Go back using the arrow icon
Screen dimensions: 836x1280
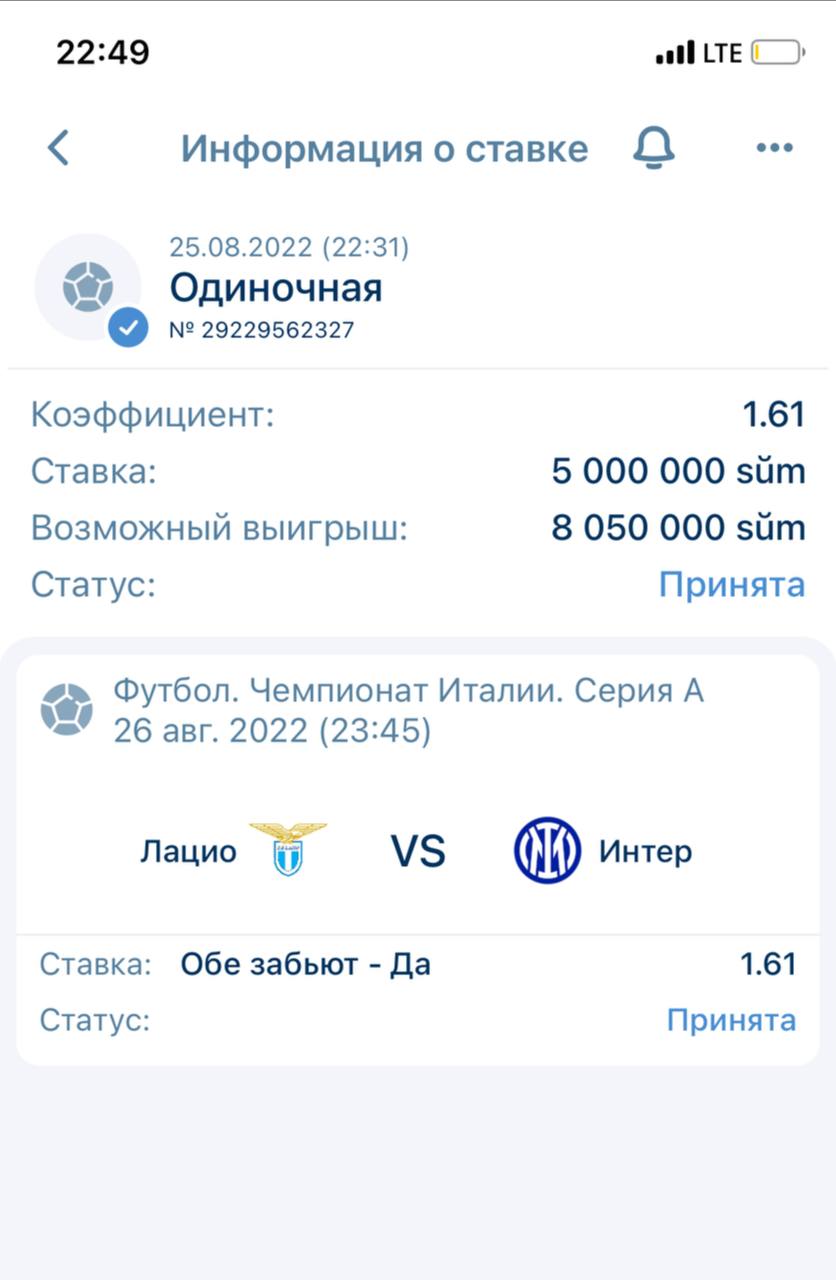[x=59, y=148]
